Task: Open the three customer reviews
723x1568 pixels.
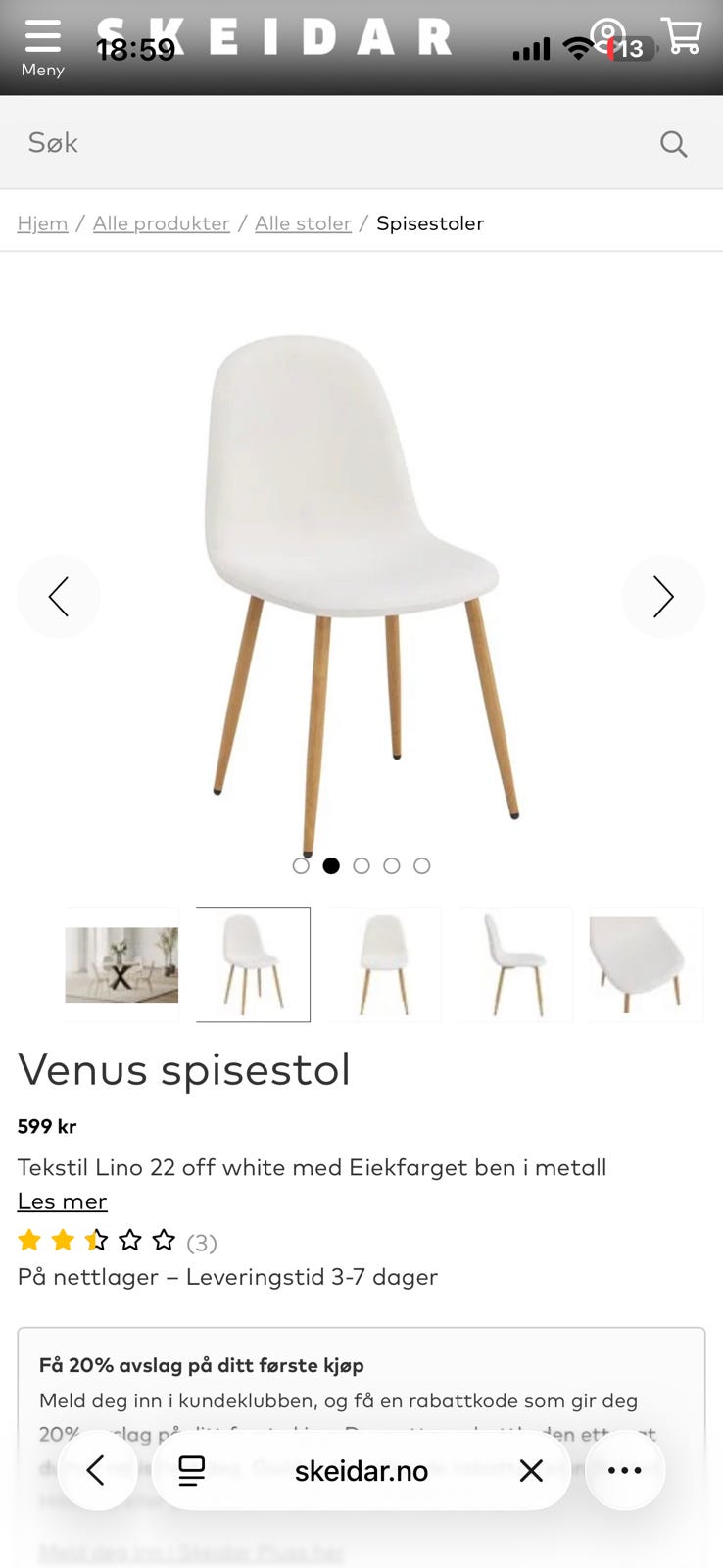Action: 201,1243
